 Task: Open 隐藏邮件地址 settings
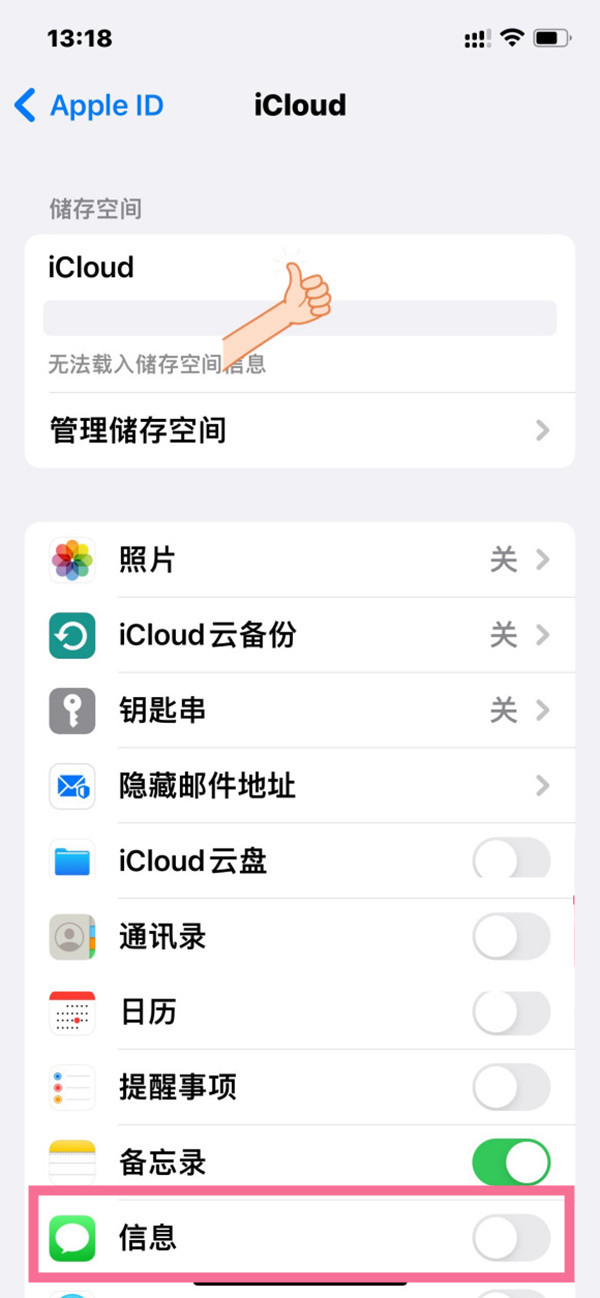300,785
